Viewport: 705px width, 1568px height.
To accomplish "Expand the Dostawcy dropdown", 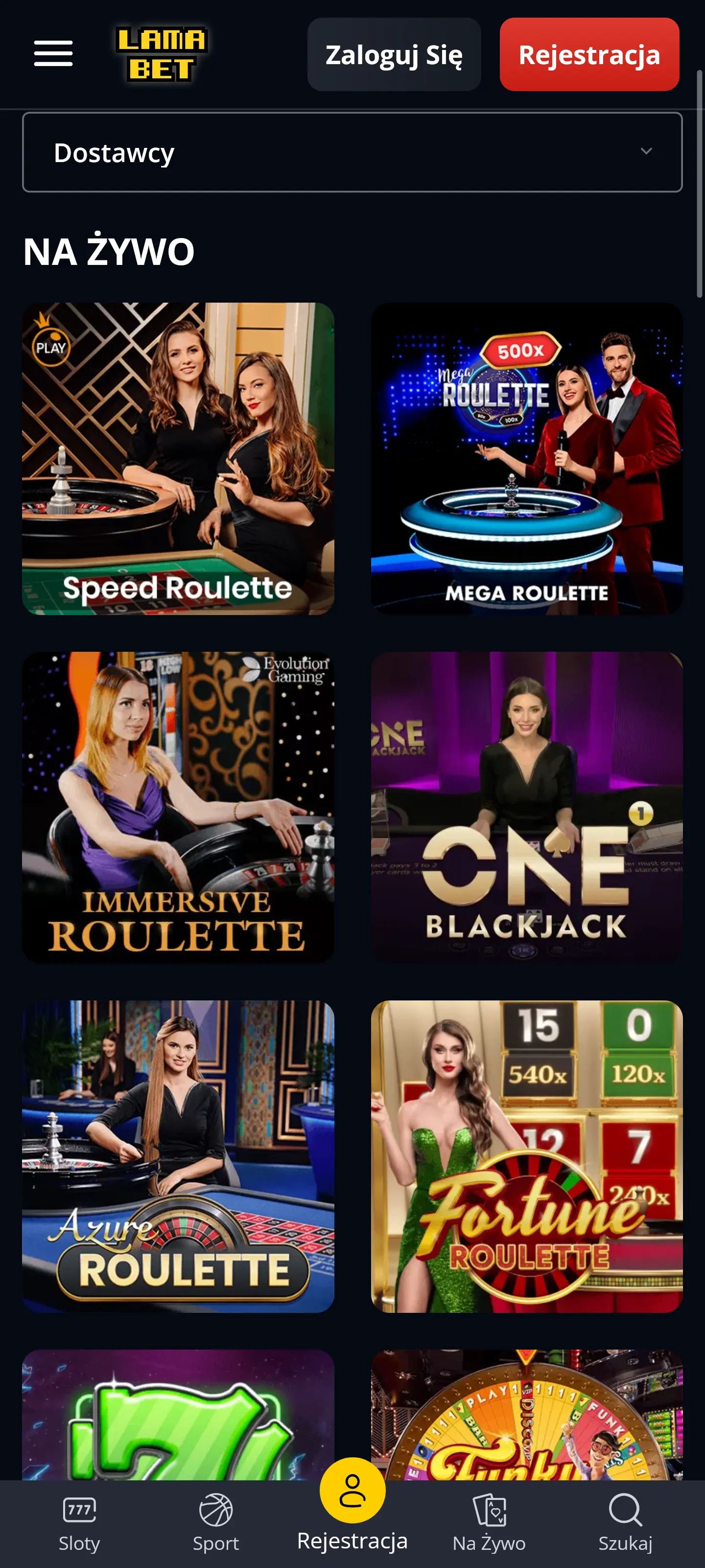I will (352, 152).
